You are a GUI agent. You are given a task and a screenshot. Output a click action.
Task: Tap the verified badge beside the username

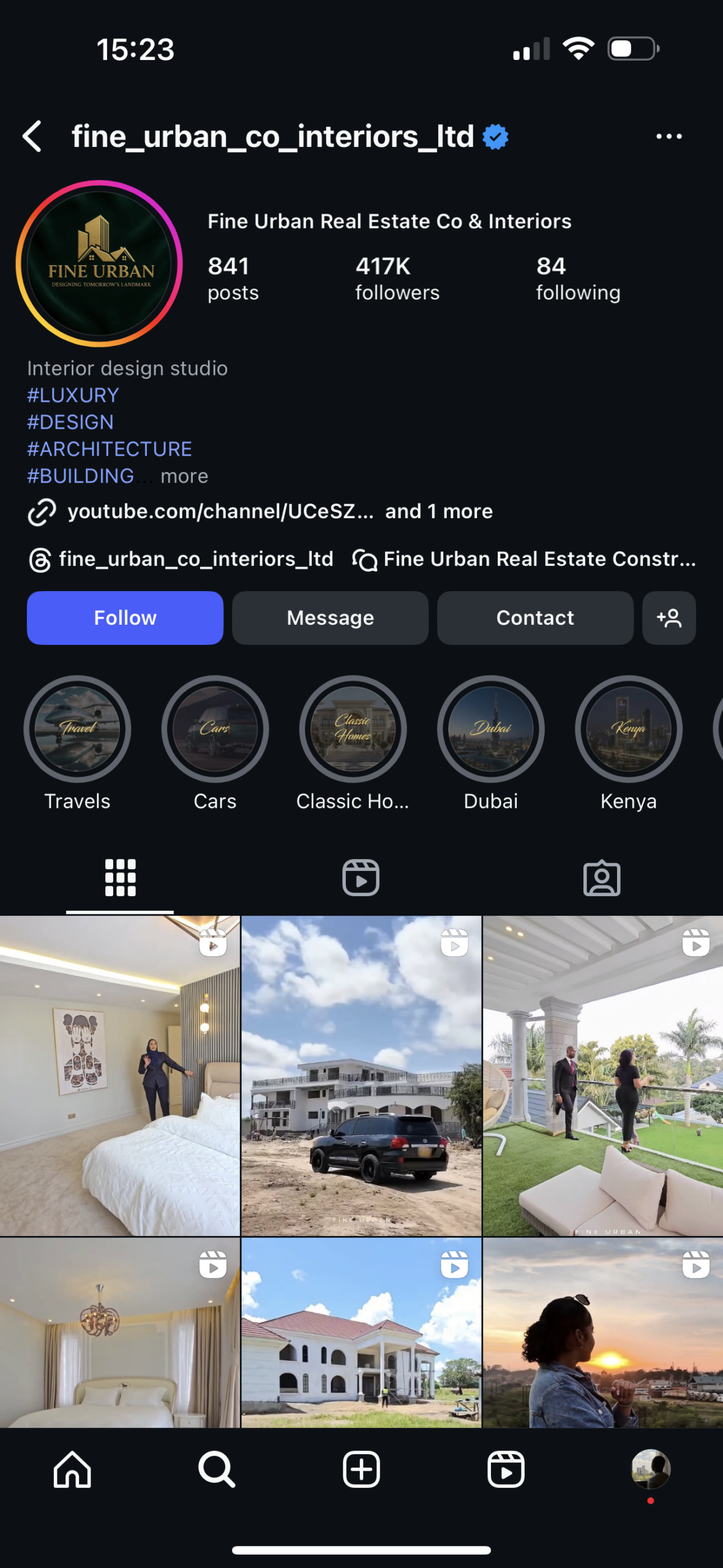click(x=495, y=136)
